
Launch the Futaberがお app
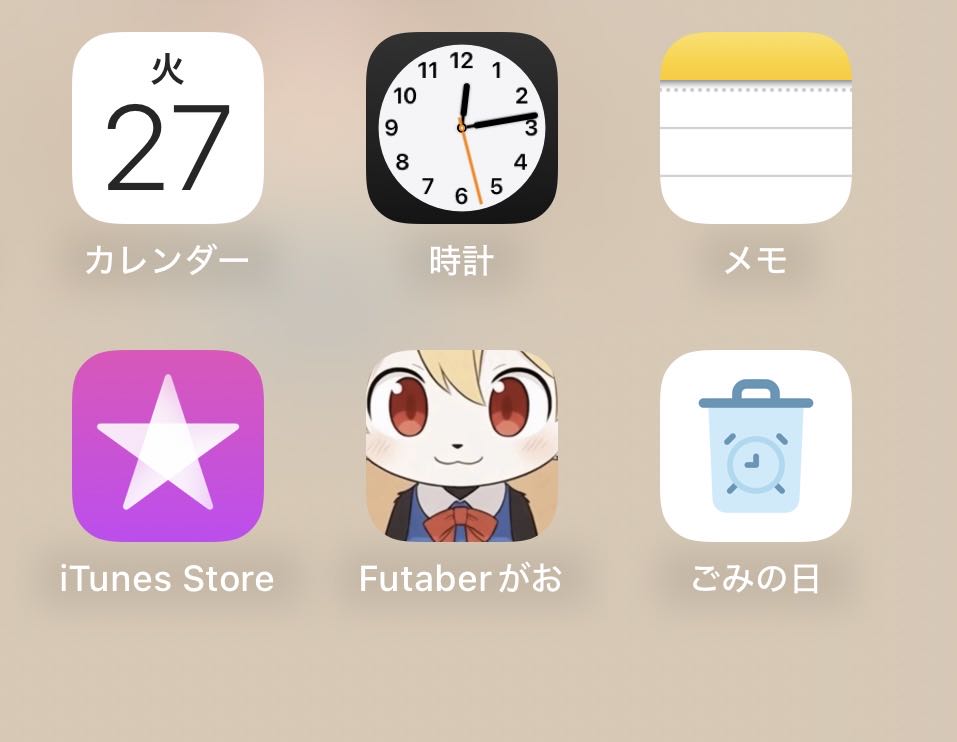tap(462, 446)
